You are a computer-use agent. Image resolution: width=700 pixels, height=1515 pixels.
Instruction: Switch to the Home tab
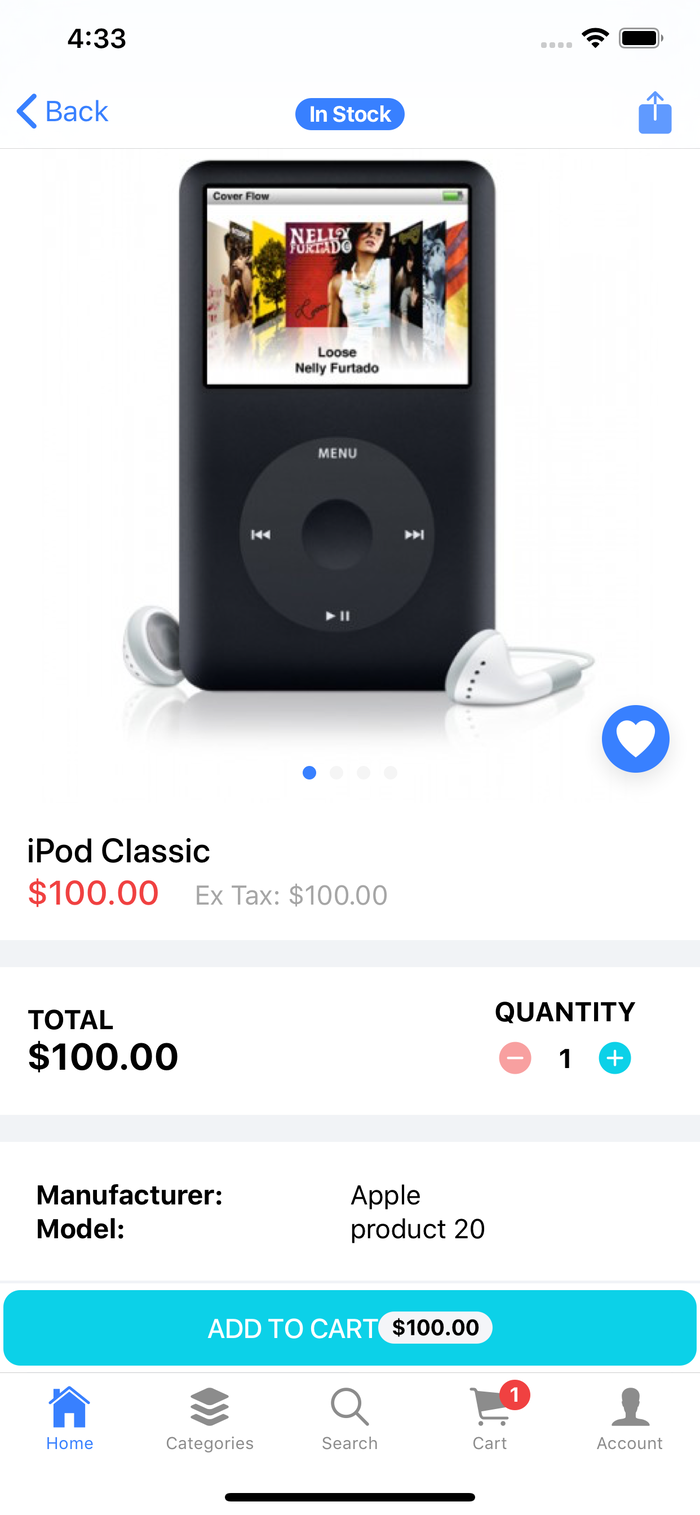click(70, 1420)
